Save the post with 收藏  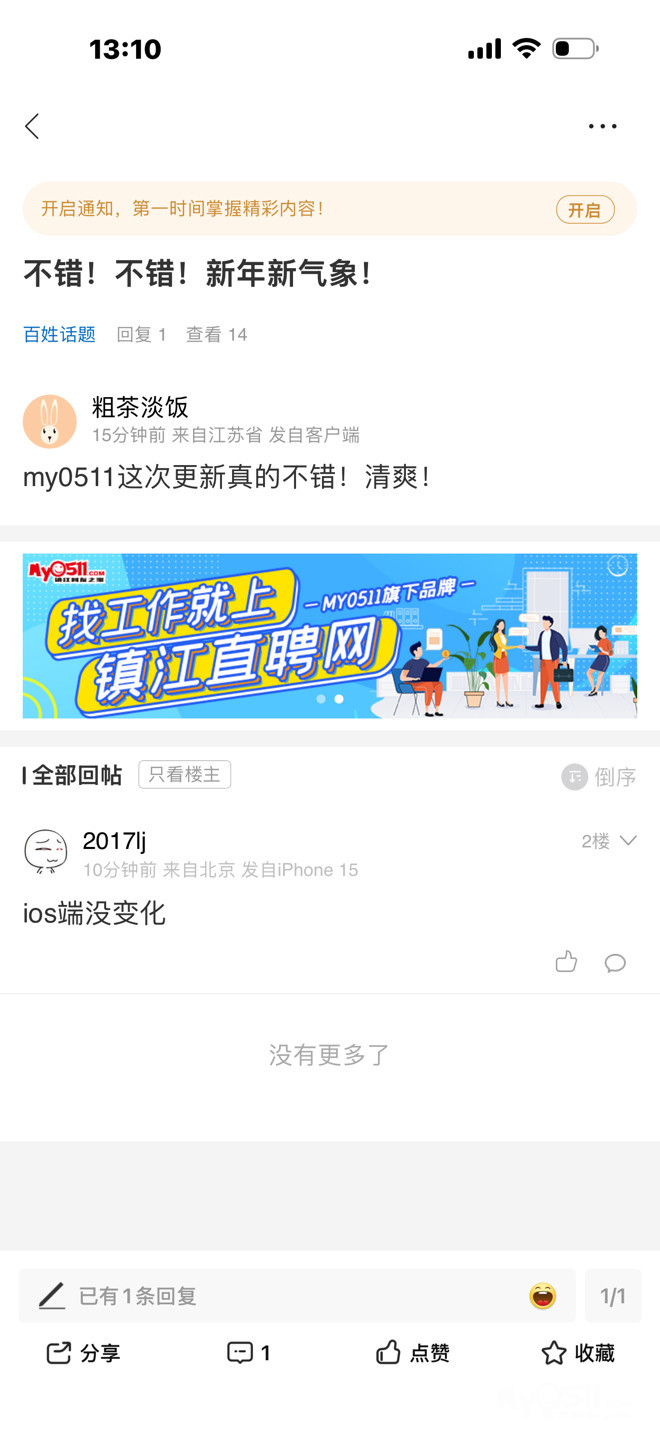(577, 1353)
